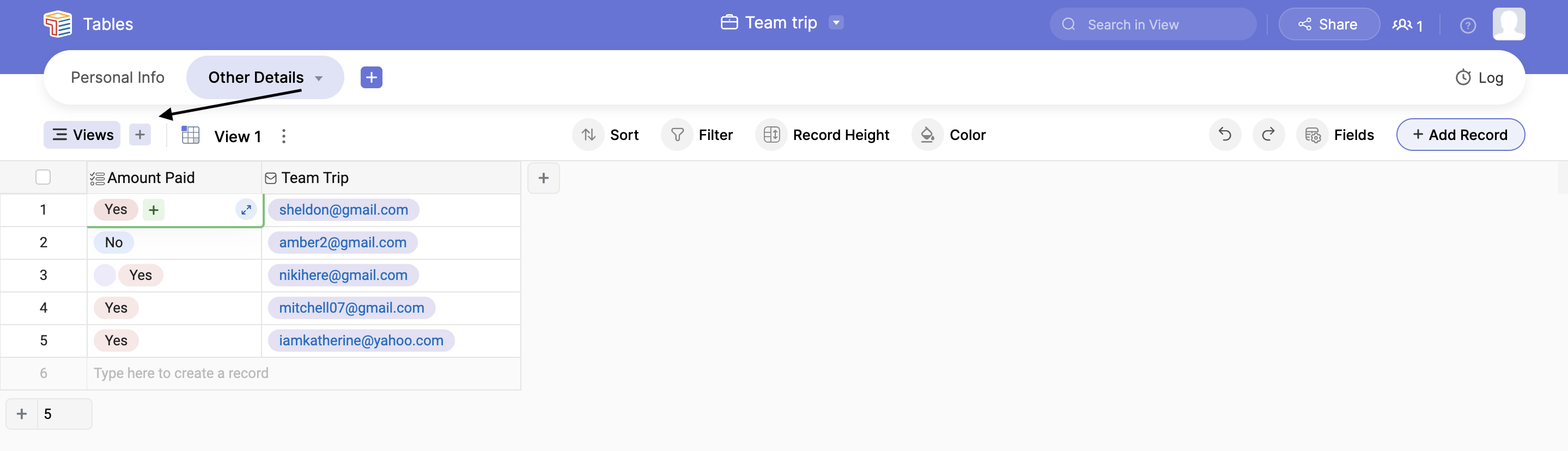Select all records checkbox

coord(43,177)
